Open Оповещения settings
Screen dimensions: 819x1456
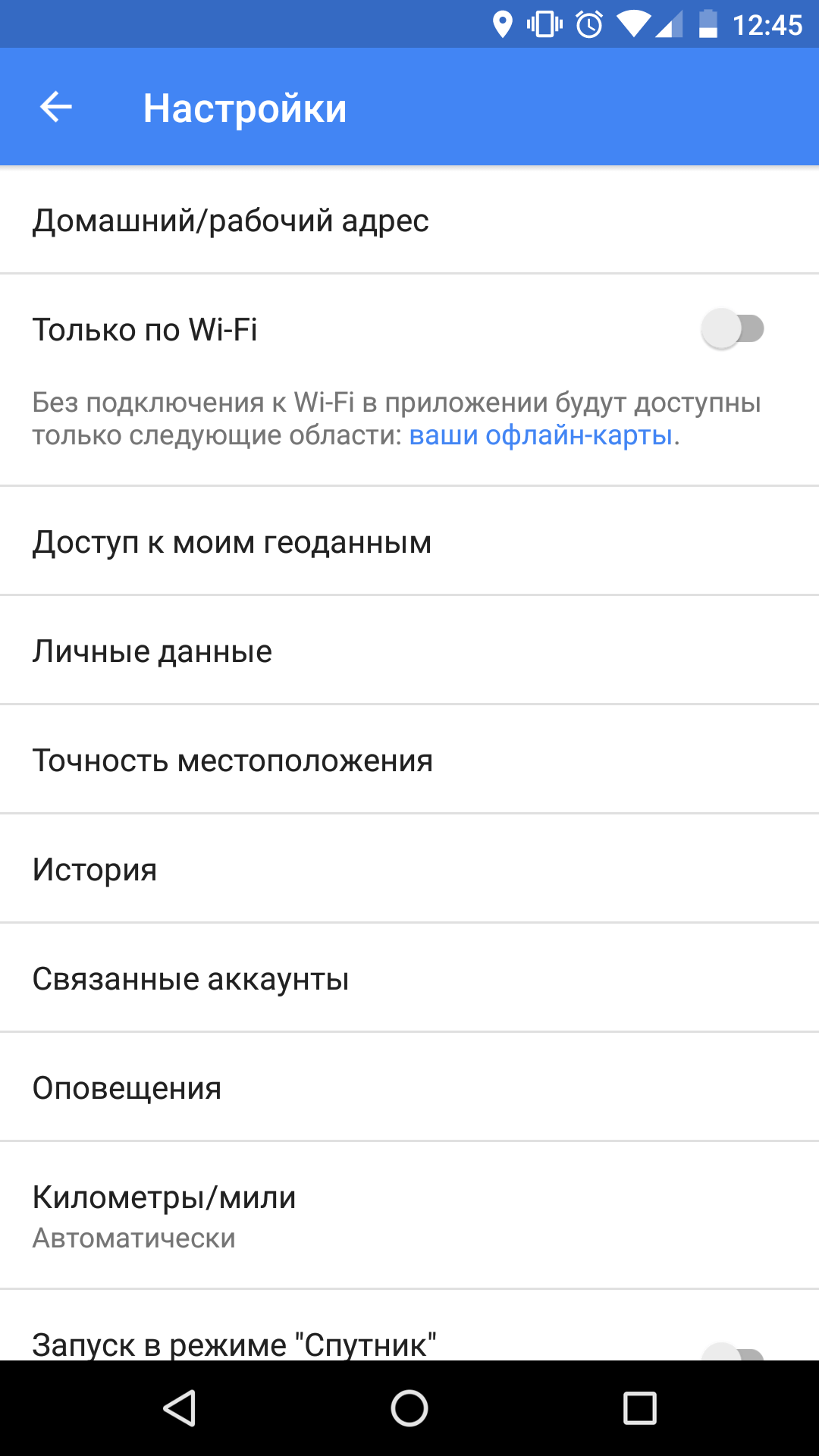point(409,1087)
